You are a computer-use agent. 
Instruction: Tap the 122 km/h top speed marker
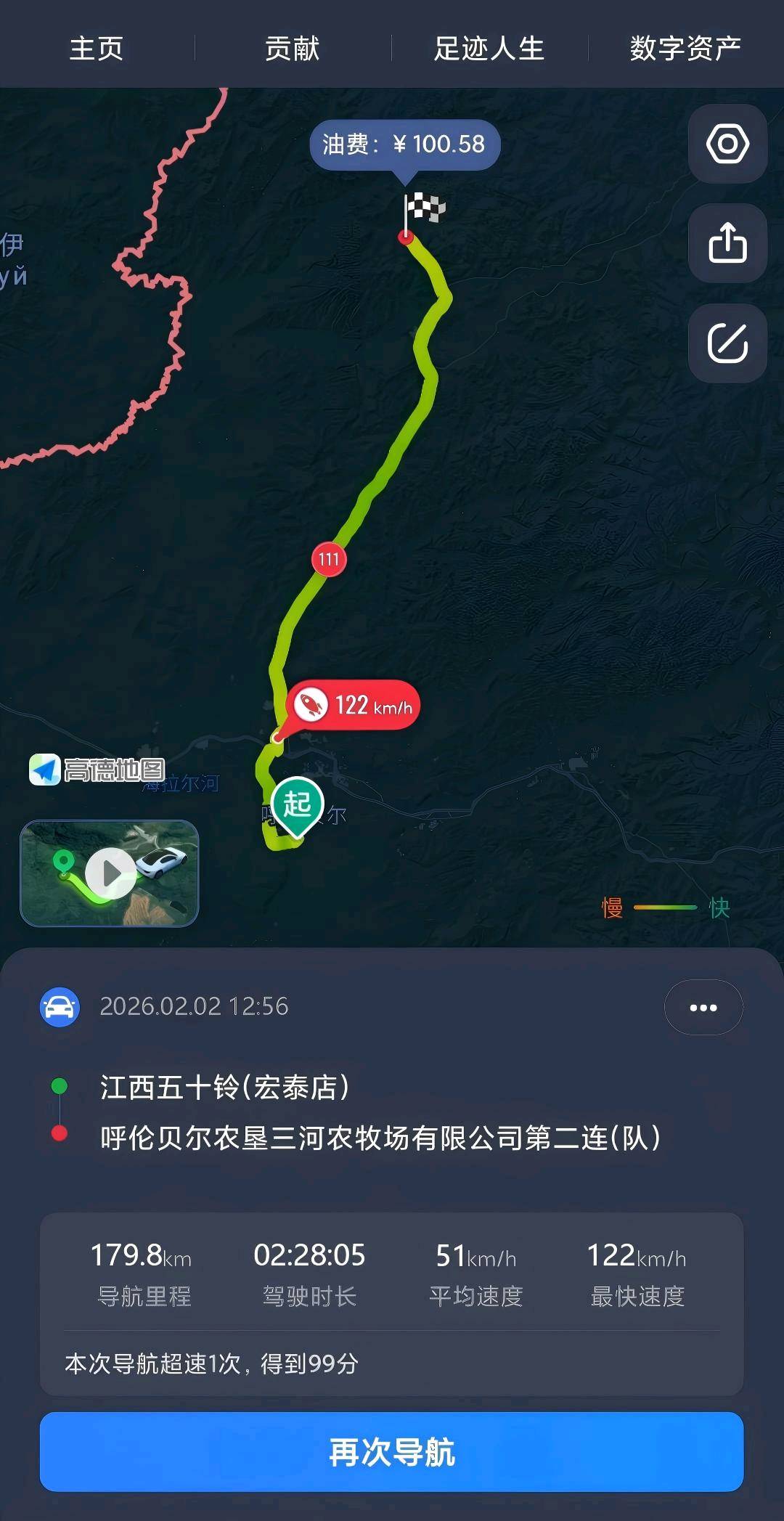354,705
